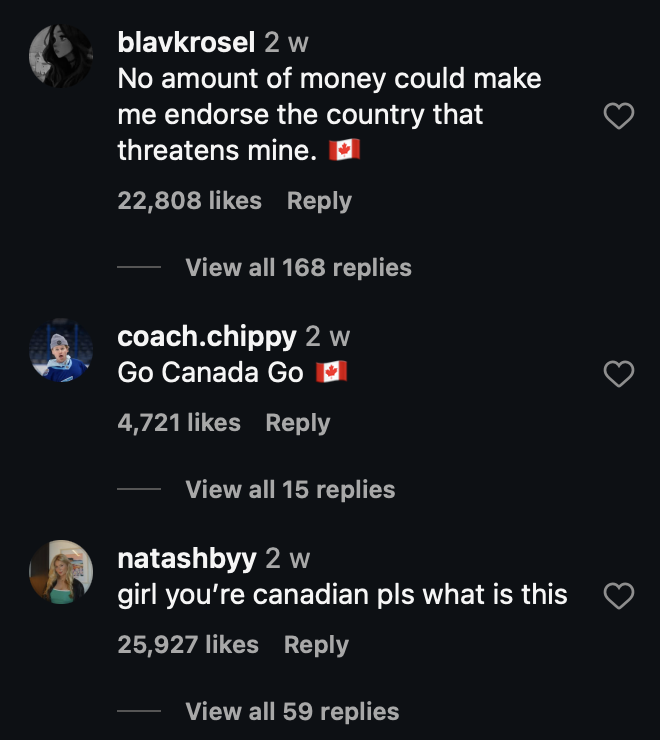Open coach.chippy's profile picture

coord(62,352)
